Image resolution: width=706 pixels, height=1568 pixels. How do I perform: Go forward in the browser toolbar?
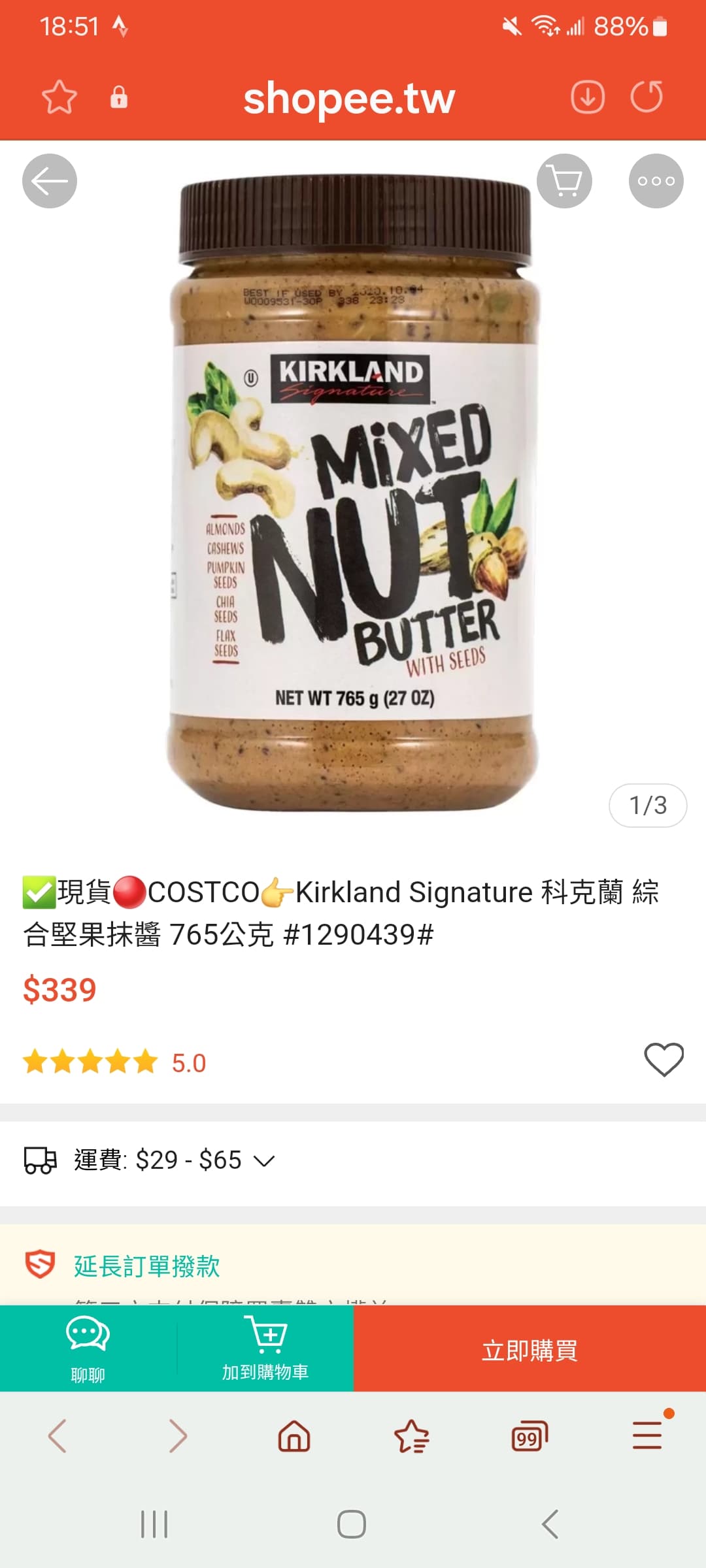pos(178,1436)
